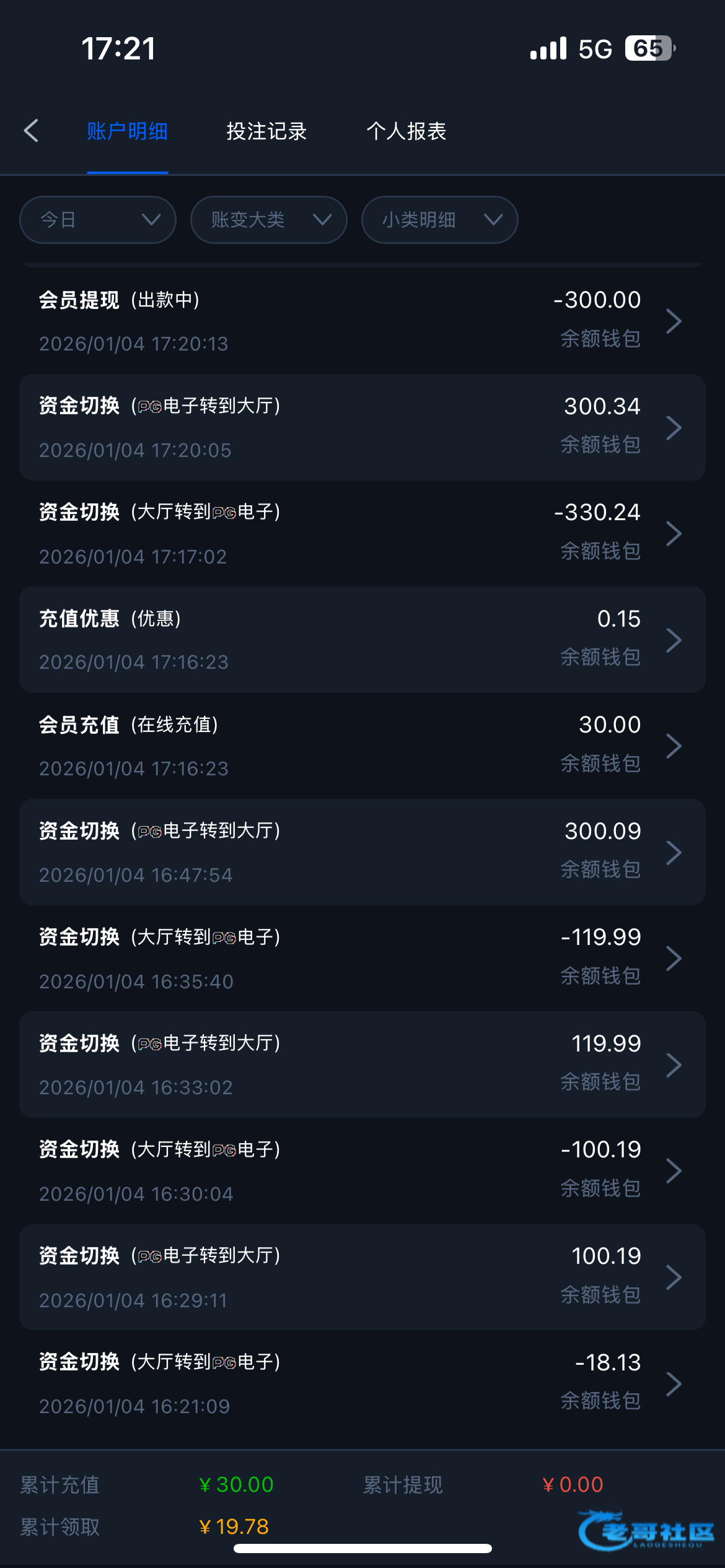The image size is (725, 1568).
Task: Open the 小类明细 filter dropdown
Action: tap(439, 220)
